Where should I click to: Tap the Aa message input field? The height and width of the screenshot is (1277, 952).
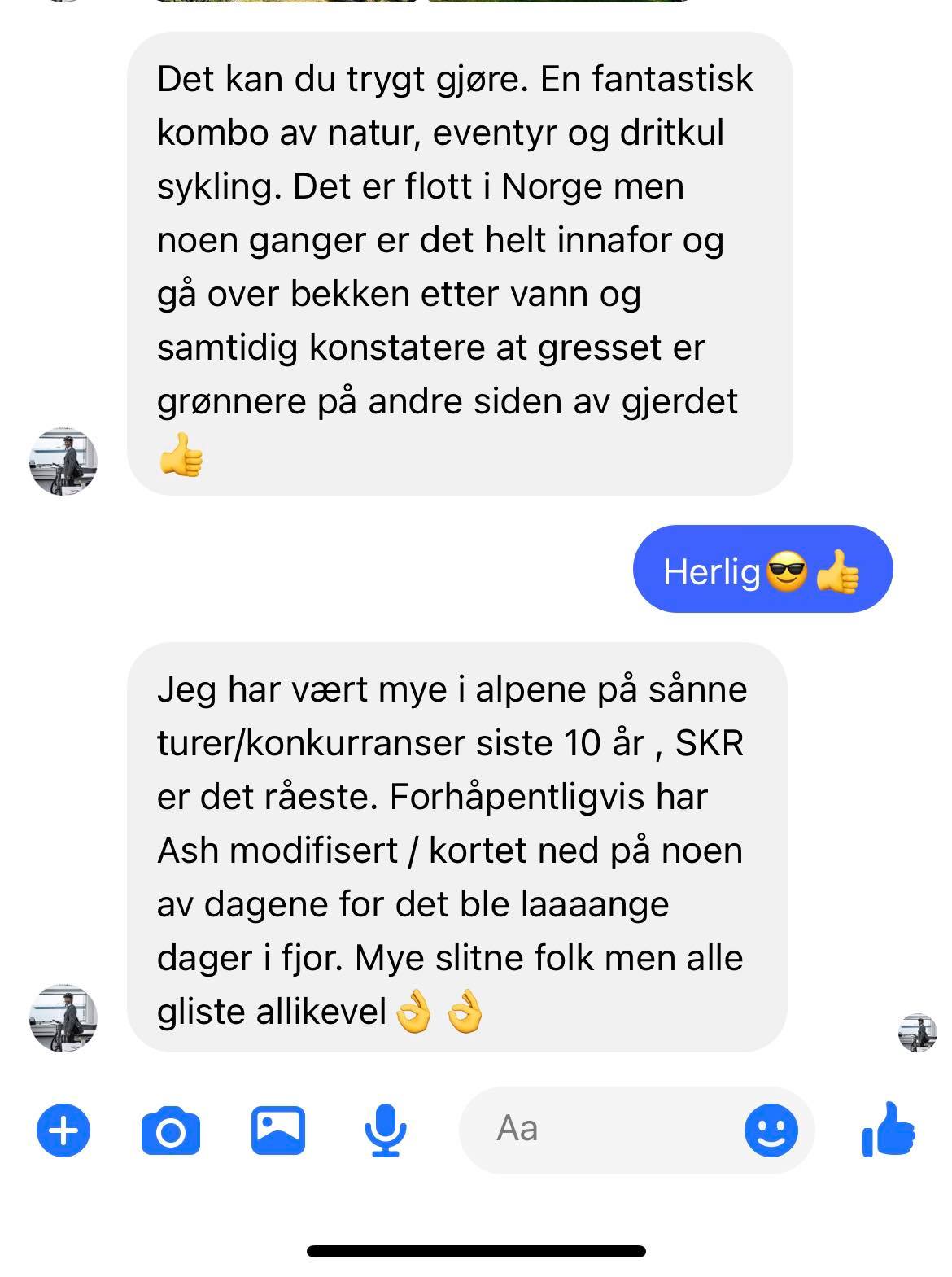pos(602,1130)
